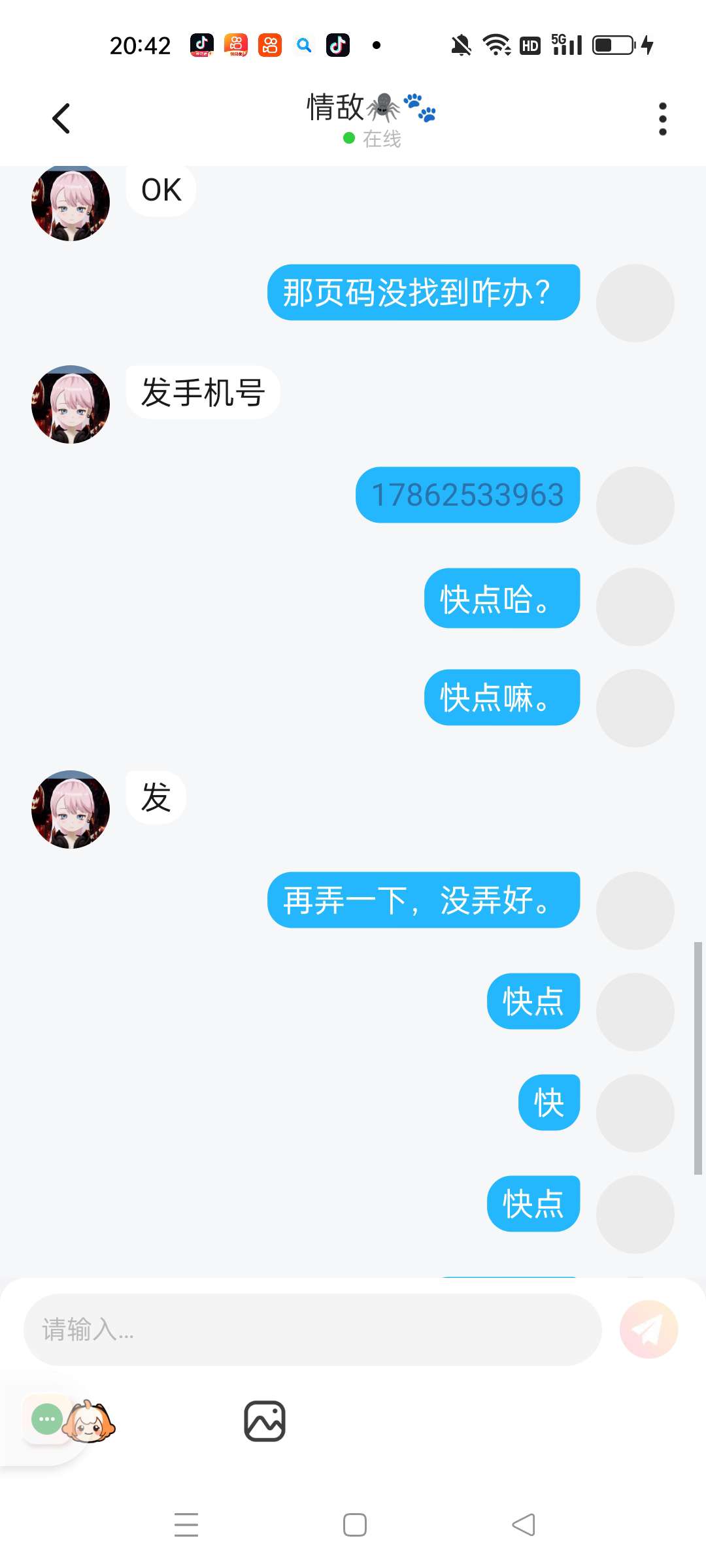Open the three-dot overflow menu
Viewport: 706px width, 1568px height.
click(663, 119)
